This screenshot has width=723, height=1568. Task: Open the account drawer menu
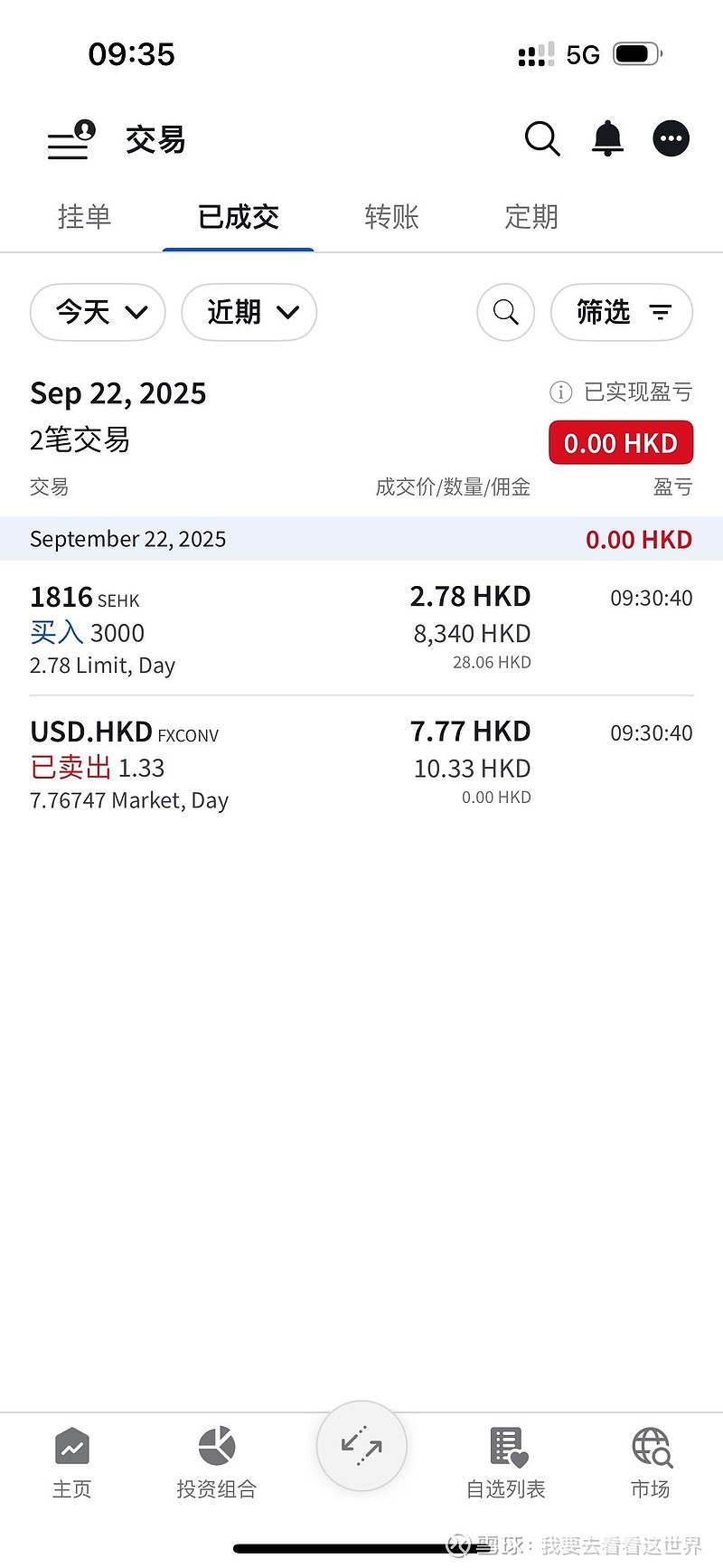[x=70, y=141]
